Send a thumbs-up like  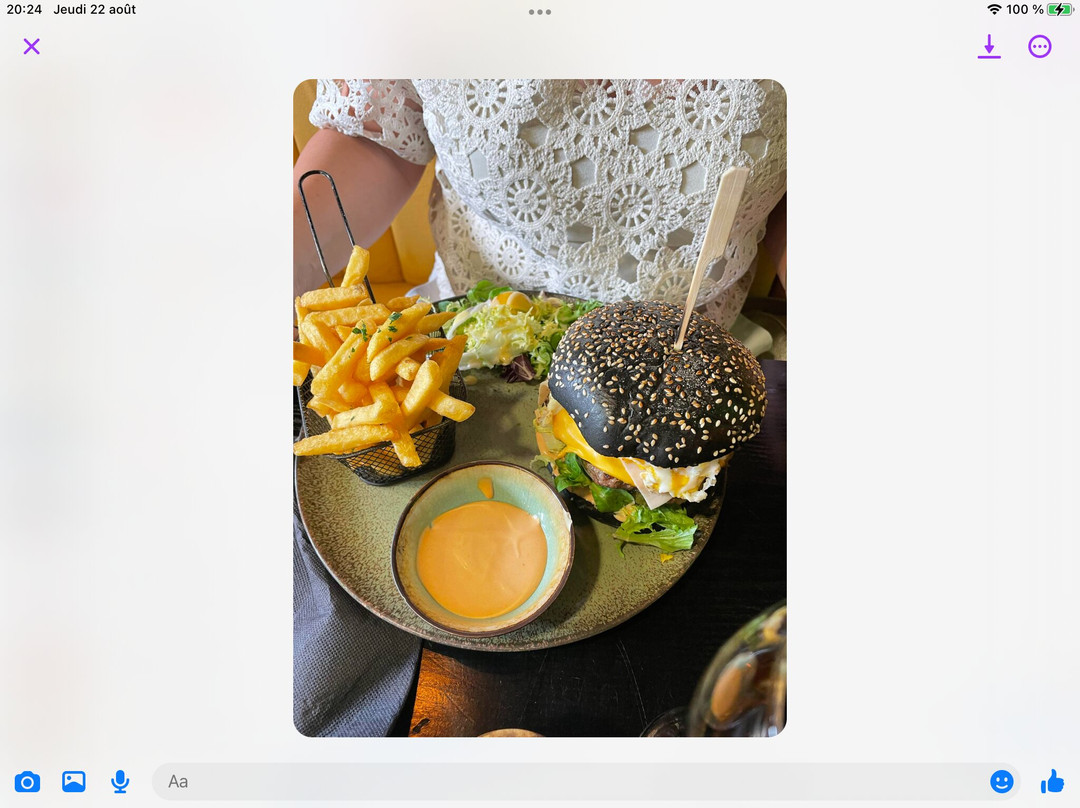1052,782
